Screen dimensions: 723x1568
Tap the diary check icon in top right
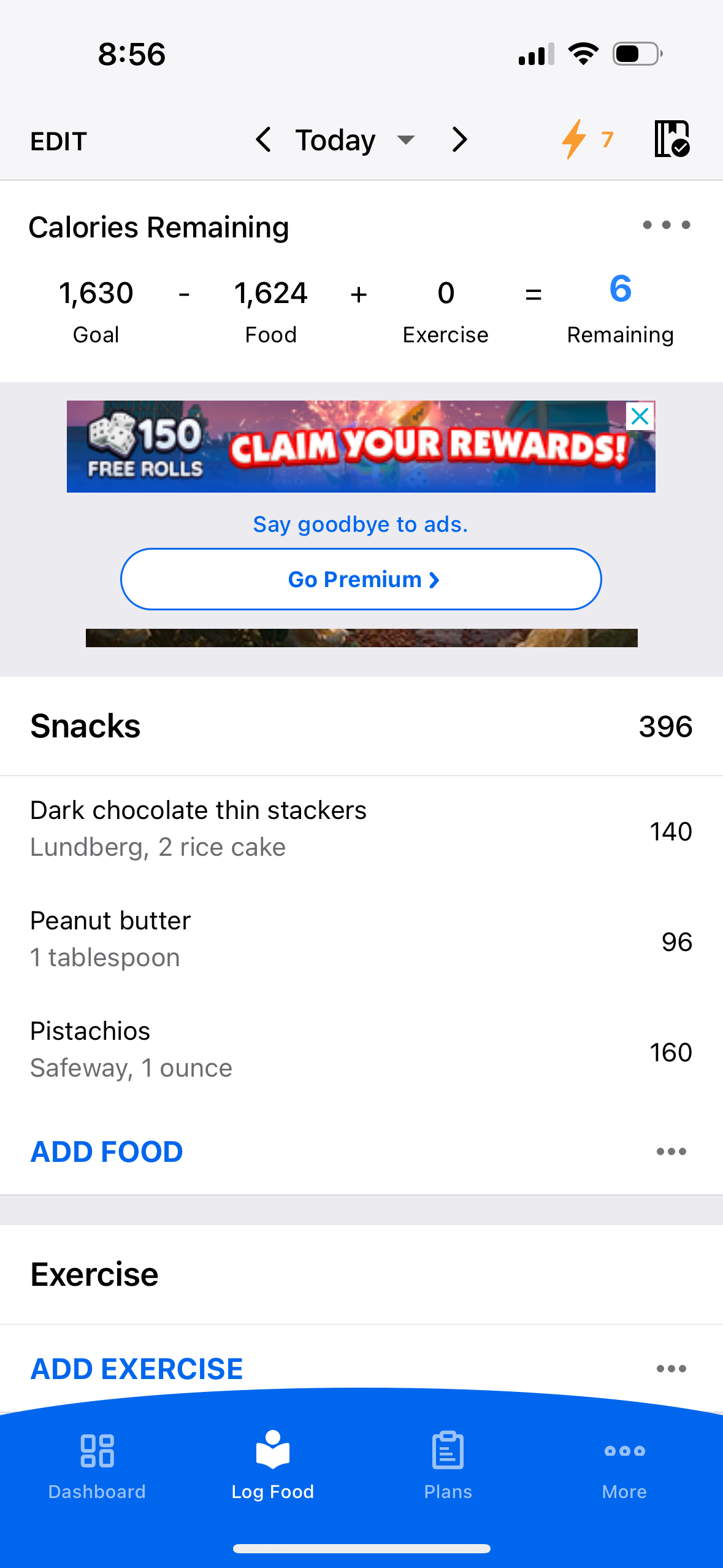click(673, 140)
